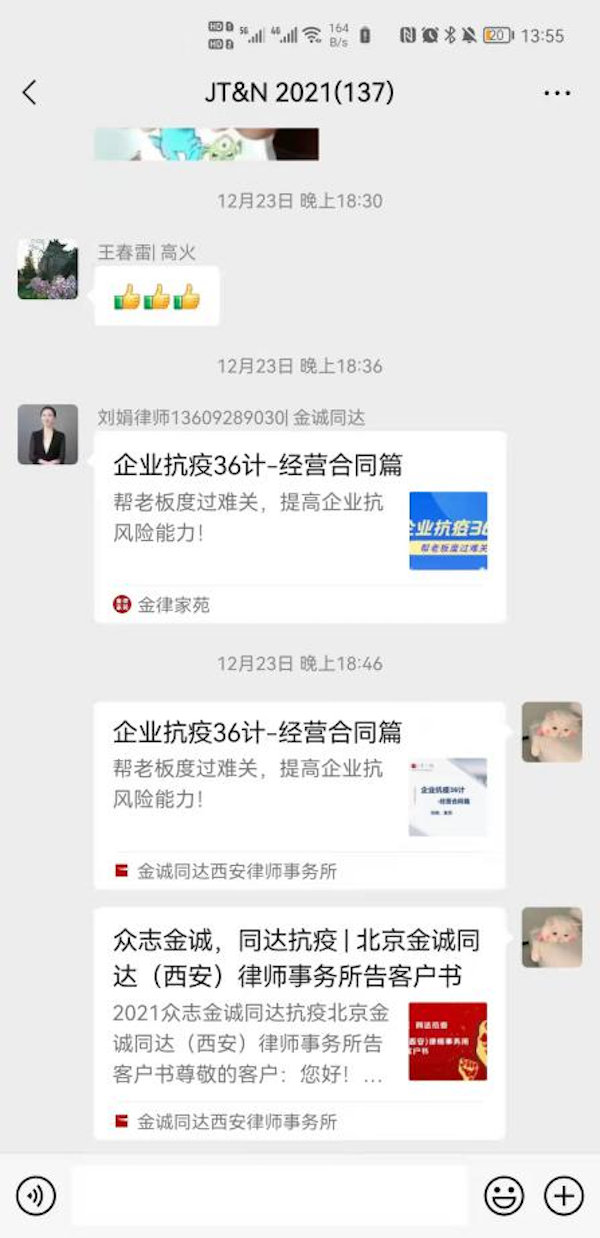View the partially visible image at the top
Screen dimensions: 600x1238
tap(206, 145)
